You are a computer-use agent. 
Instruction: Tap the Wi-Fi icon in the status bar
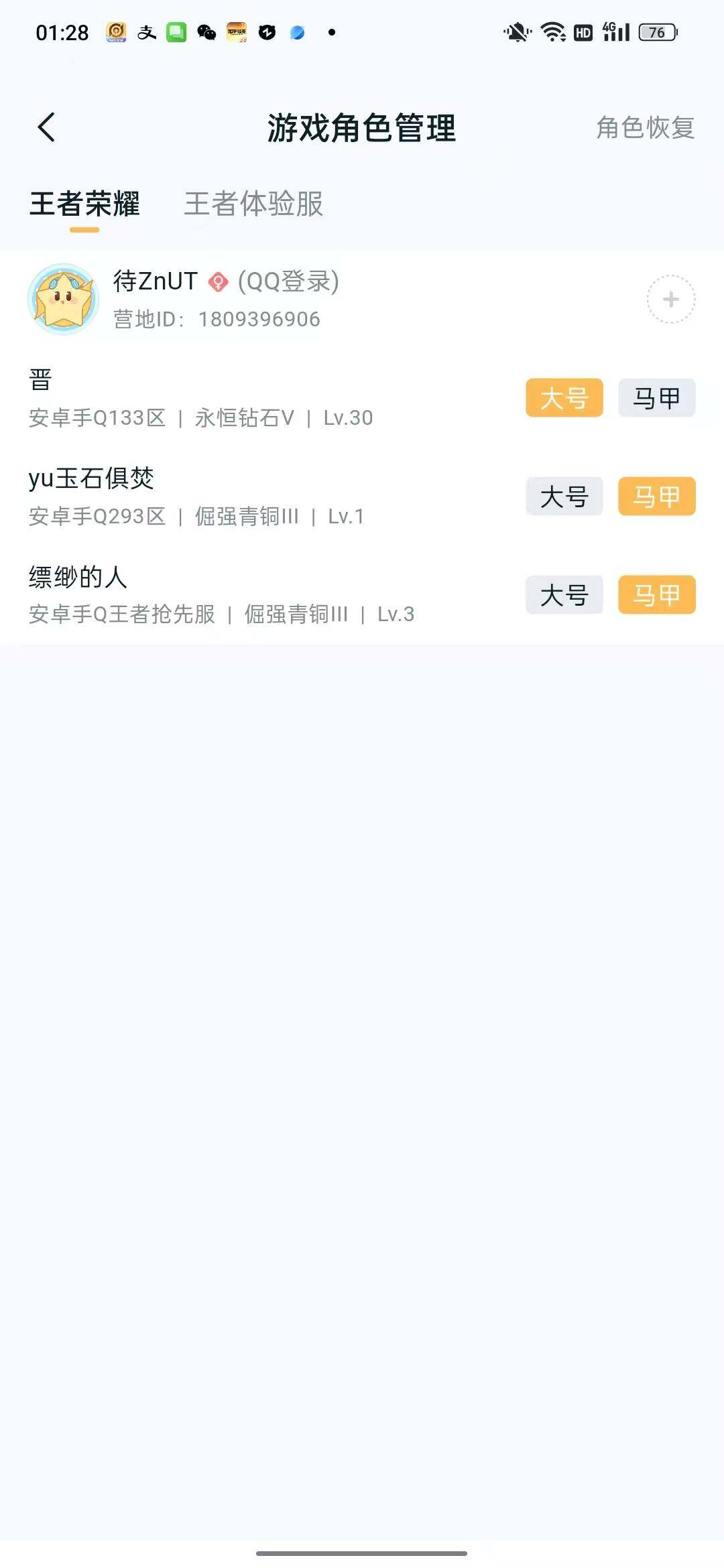coord(551,31)
